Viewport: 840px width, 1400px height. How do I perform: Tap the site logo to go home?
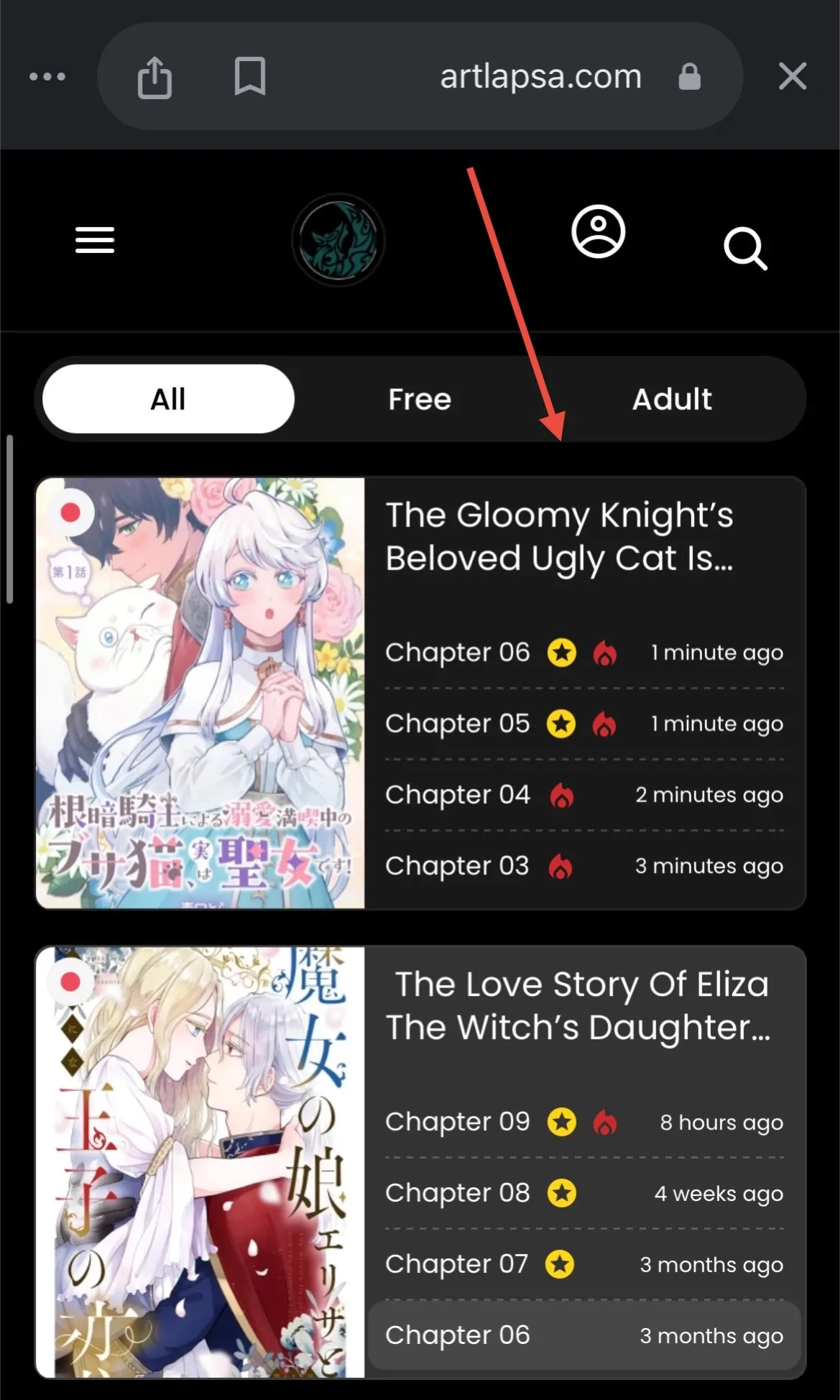coord(338,240)
